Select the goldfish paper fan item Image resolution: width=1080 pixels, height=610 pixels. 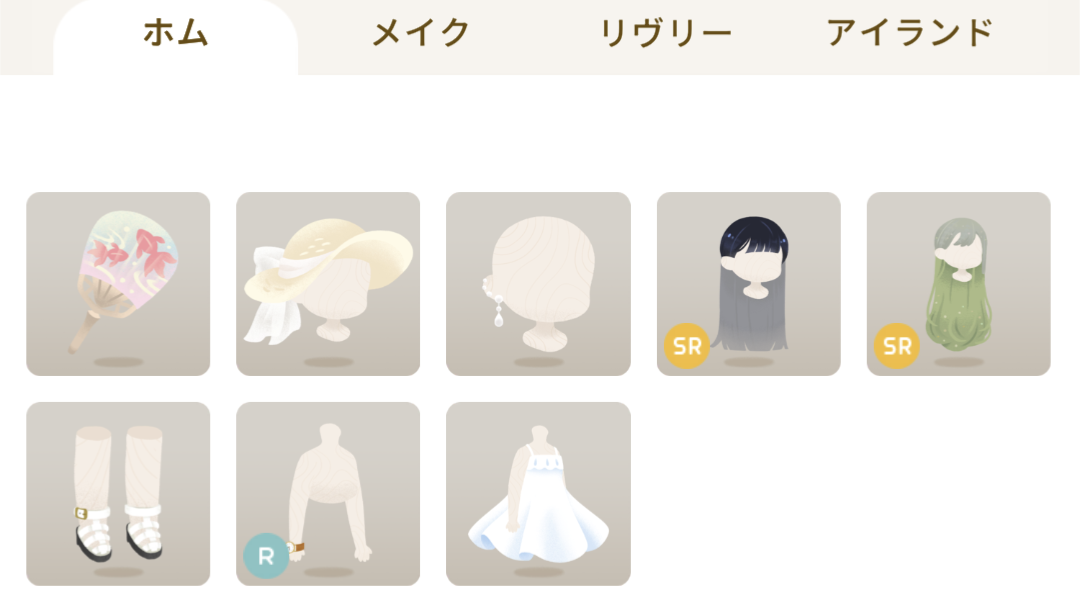118,284
